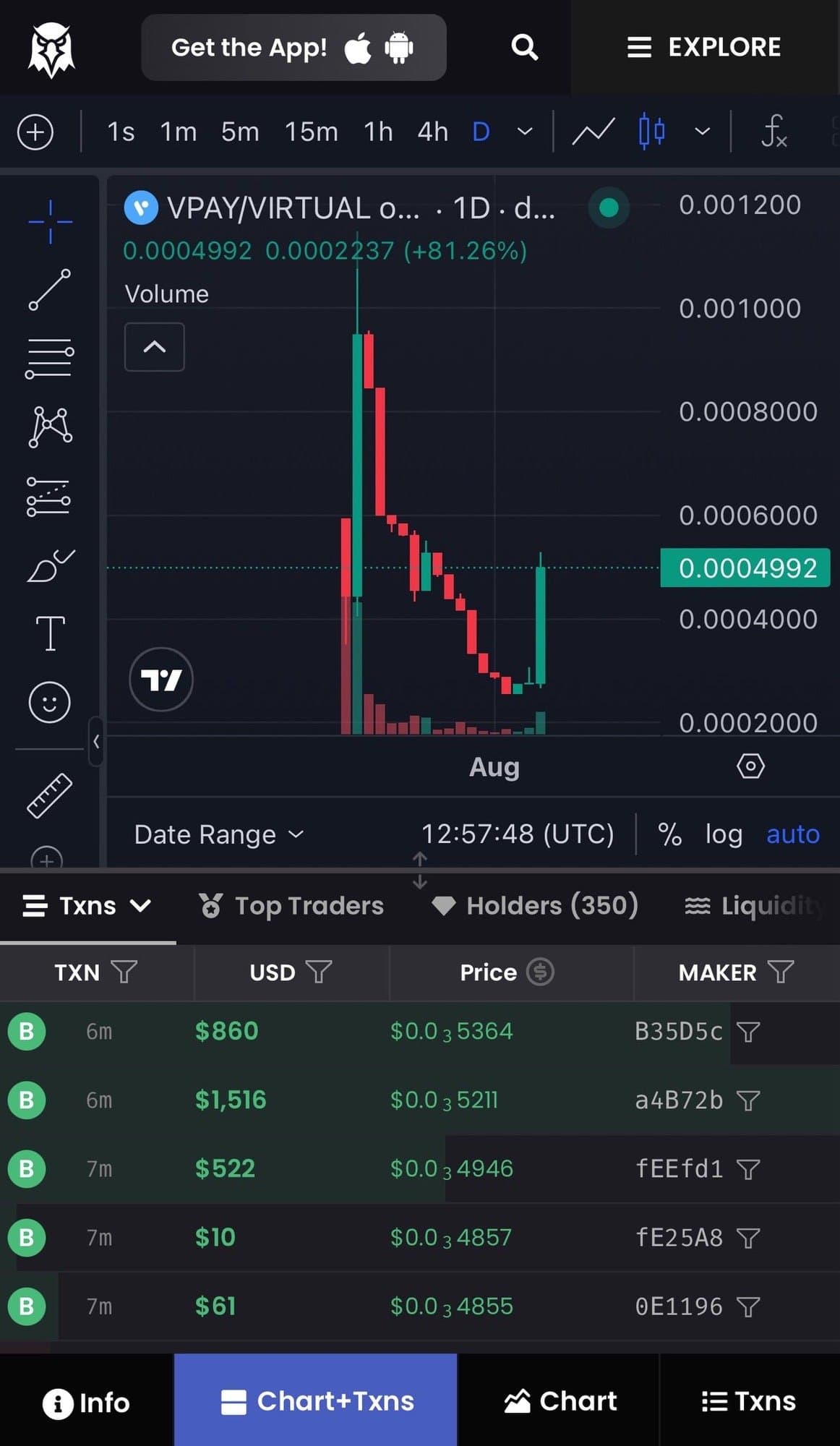Switch to Top Traders tab
This screenshot has width=840, height=1446.
tap(291, 905)
